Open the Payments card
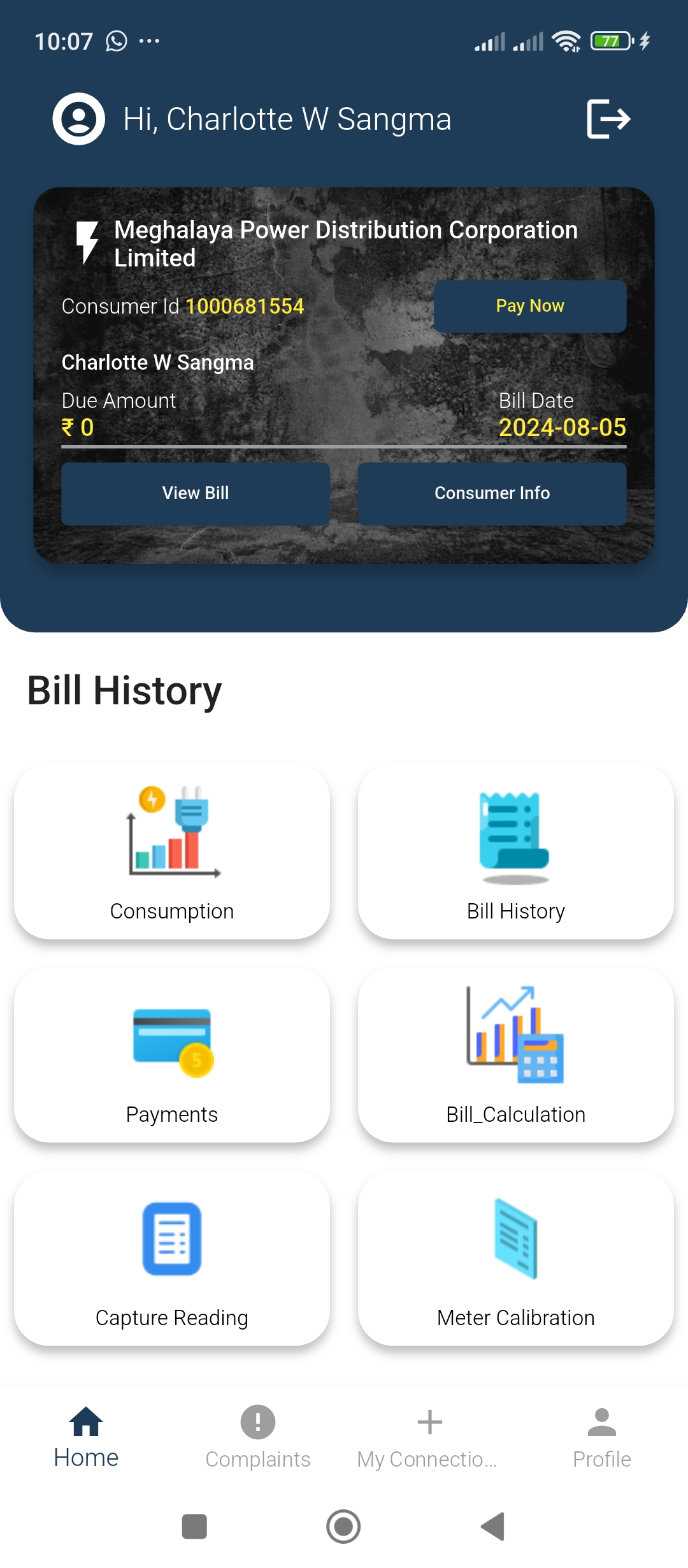 point(172,1055)
